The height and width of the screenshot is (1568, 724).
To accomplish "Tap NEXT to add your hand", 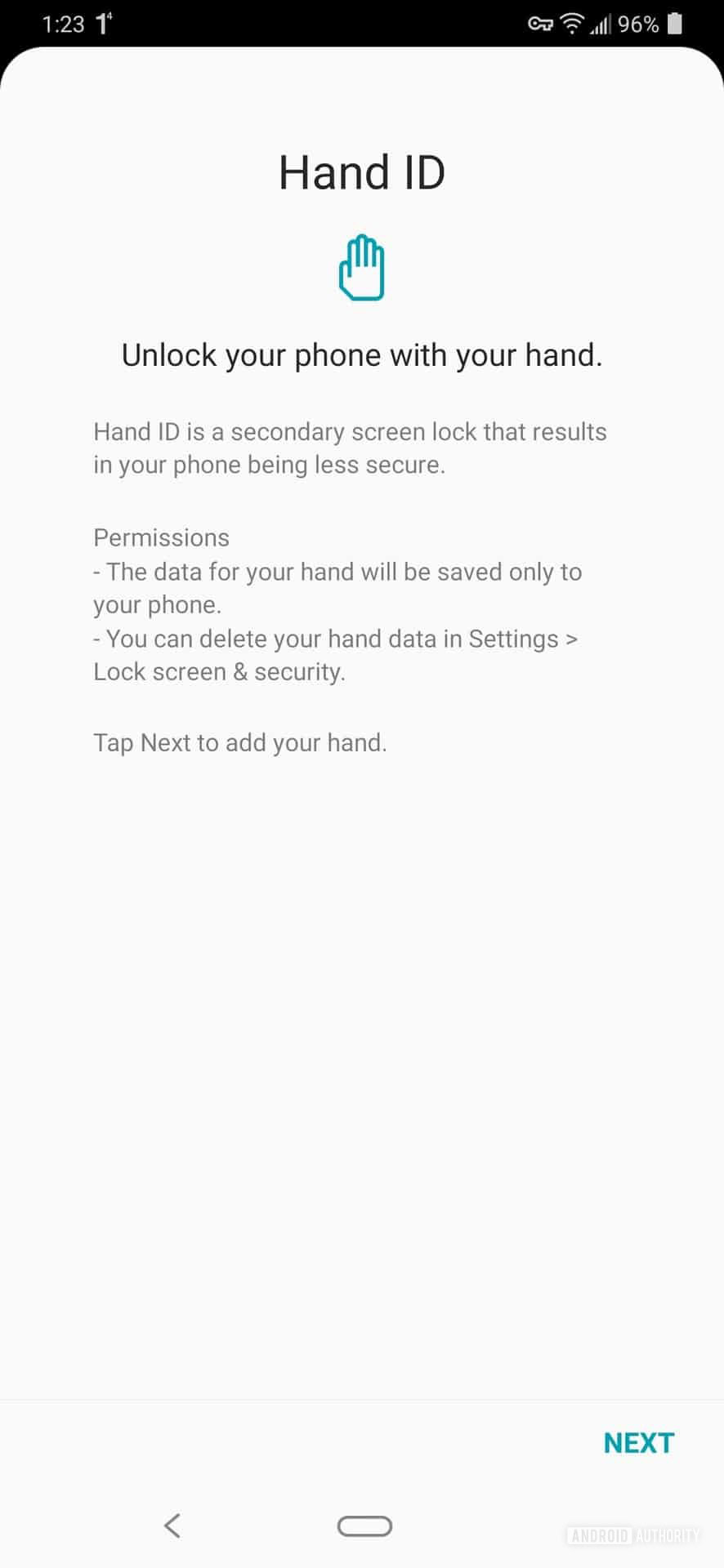I will (638, 1443).
